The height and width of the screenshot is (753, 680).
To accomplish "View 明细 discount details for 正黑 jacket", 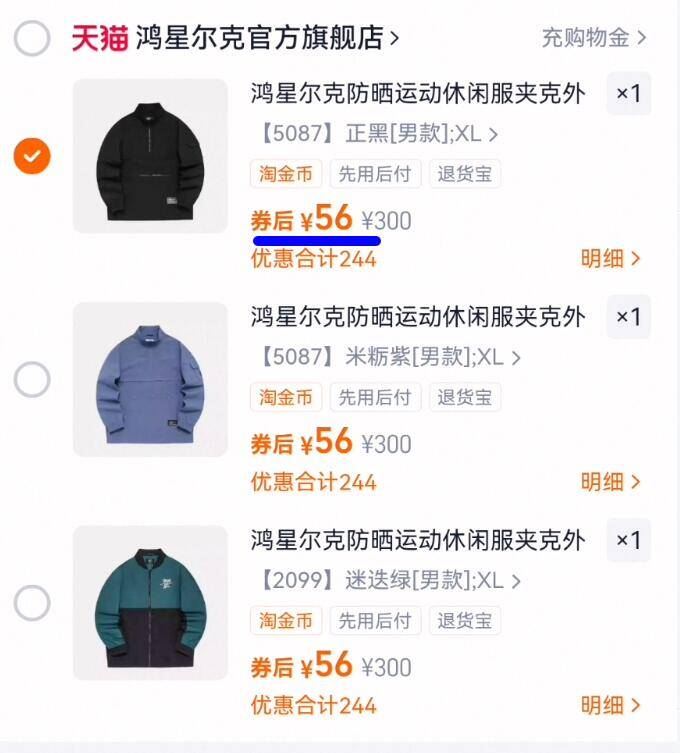I will coord(610,259).
